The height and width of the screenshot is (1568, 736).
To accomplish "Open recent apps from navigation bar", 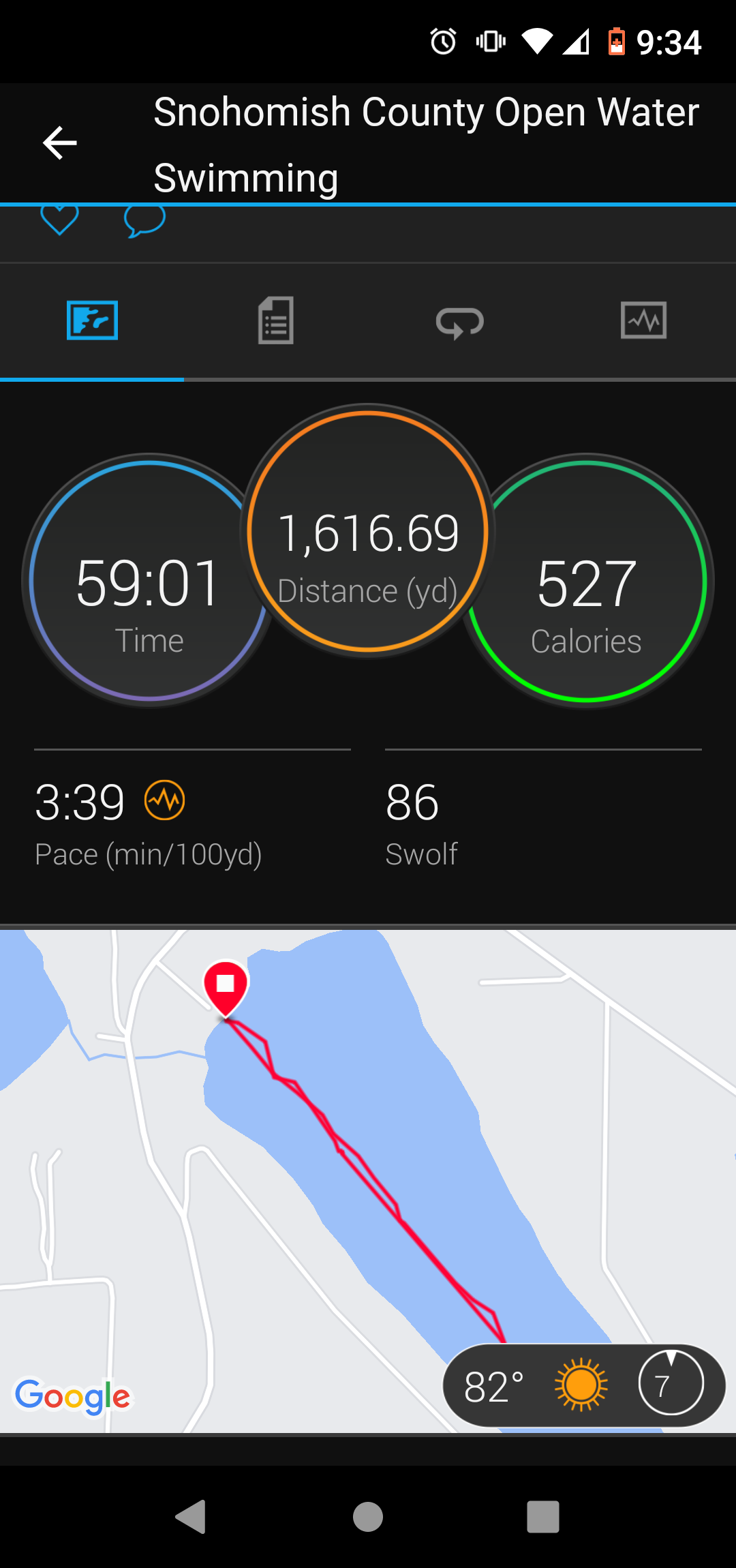I will pyautogui.click(x=543, y=1518).
